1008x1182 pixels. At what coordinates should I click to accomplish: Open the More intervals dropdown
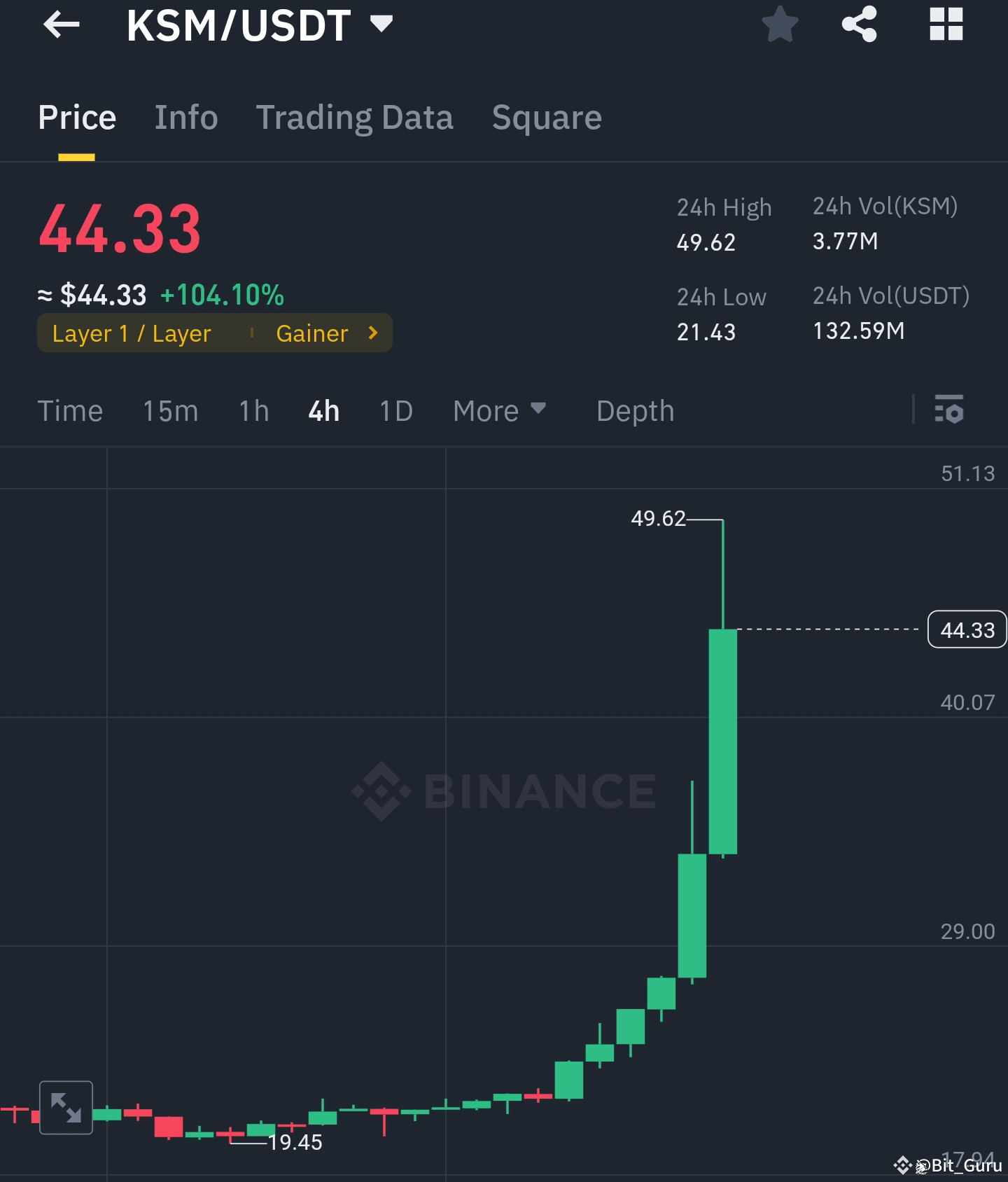498,411
